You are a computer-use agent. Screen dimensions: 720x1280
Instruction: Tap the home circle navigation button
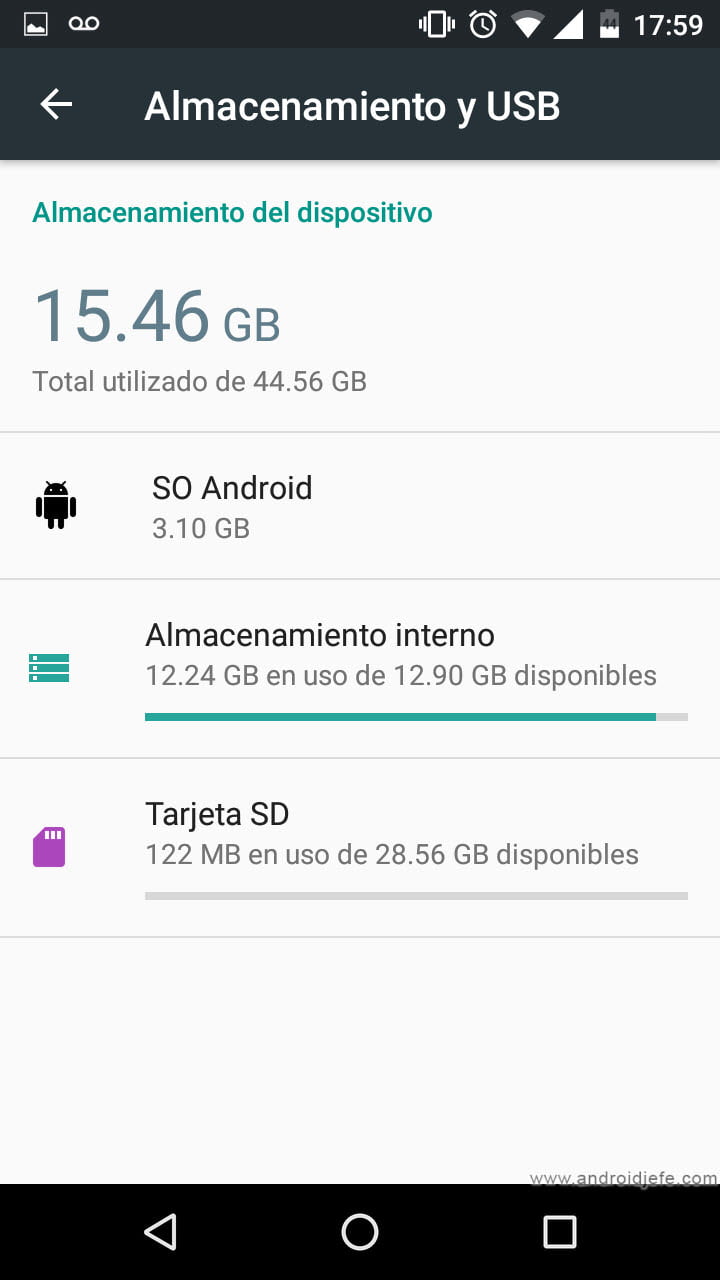pyautogui.click(x=360, y=1232)
